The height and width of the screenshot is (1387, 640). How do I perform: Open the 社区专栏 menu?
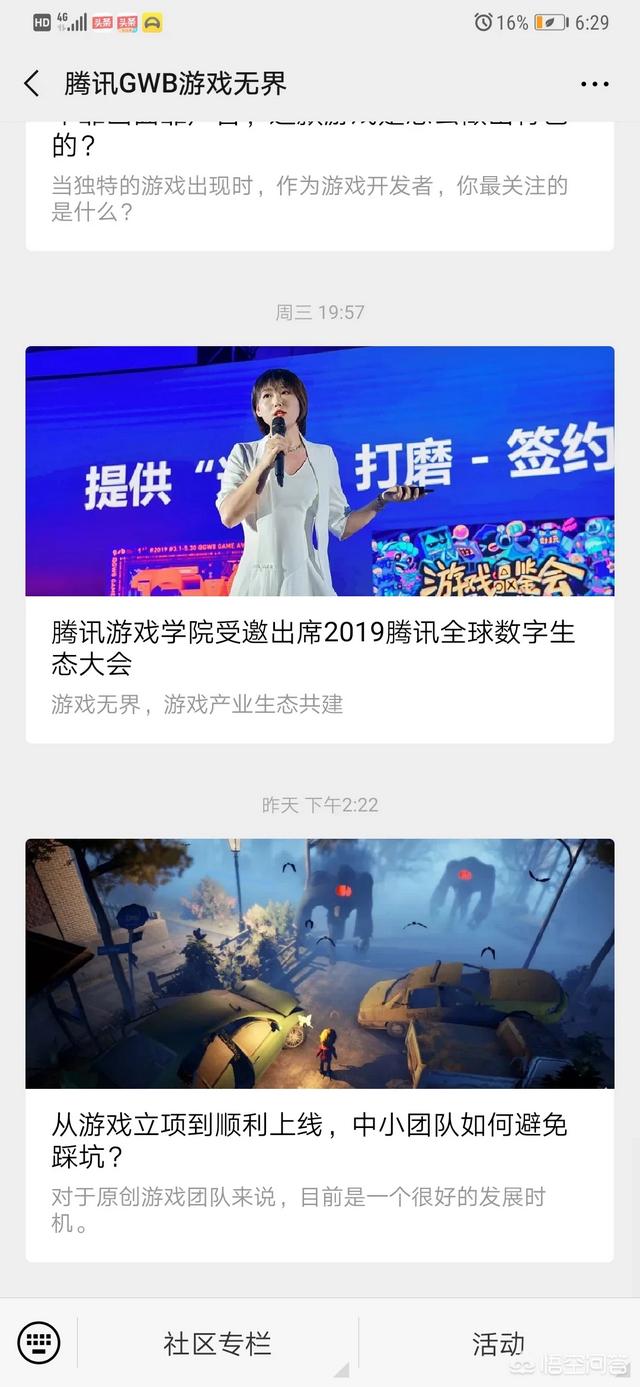(x=218, y=1343)
